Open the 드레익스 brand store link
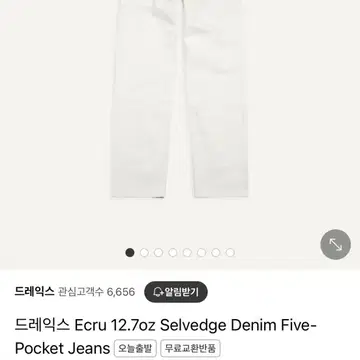This screenshot has width=360, height=360. pos(34,292)
